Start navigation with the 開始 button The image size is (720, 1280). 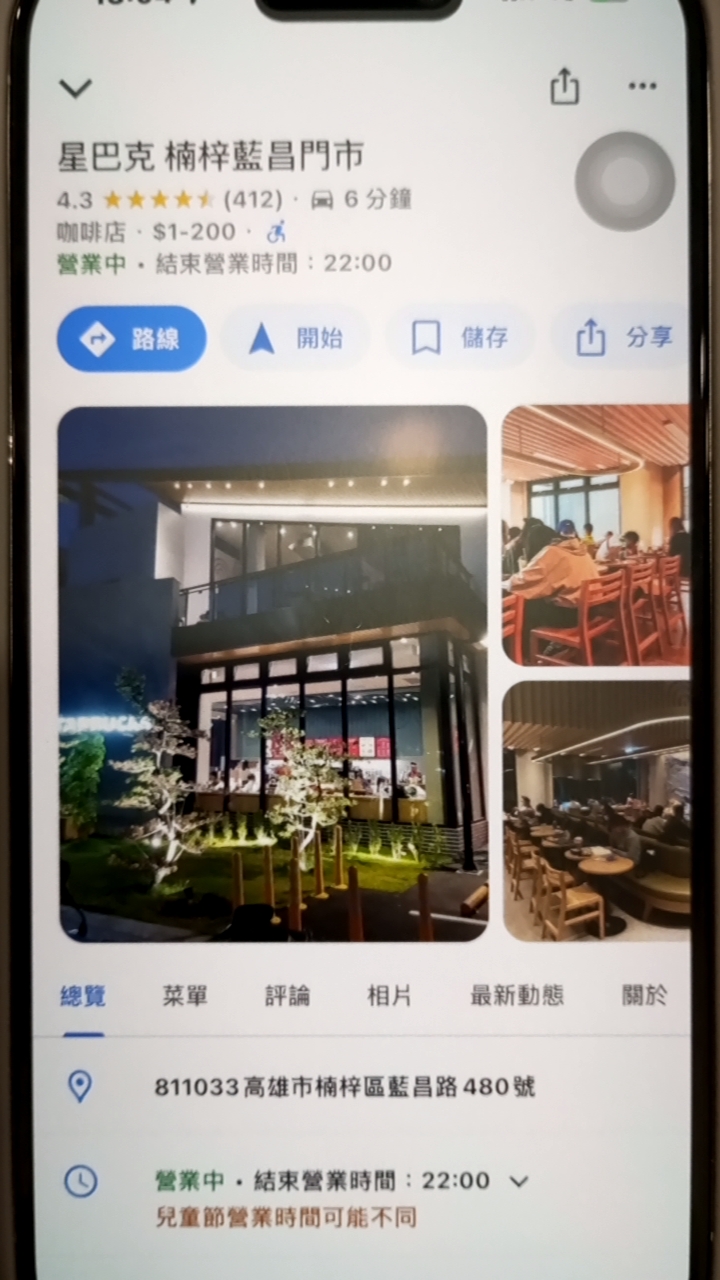point(295,339)
